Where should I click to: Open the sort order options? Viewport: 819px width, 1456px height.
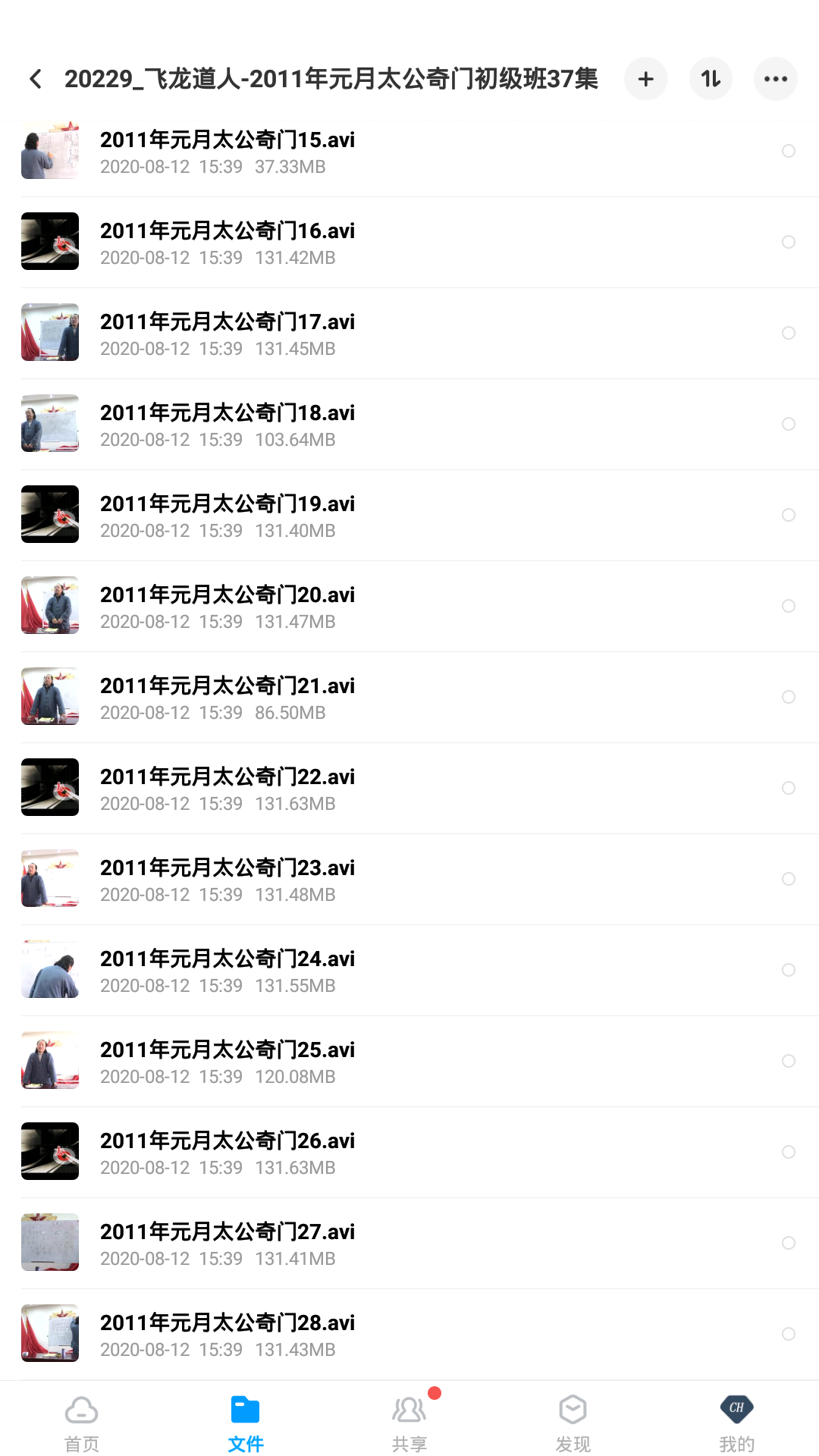(x=711, y=79)
